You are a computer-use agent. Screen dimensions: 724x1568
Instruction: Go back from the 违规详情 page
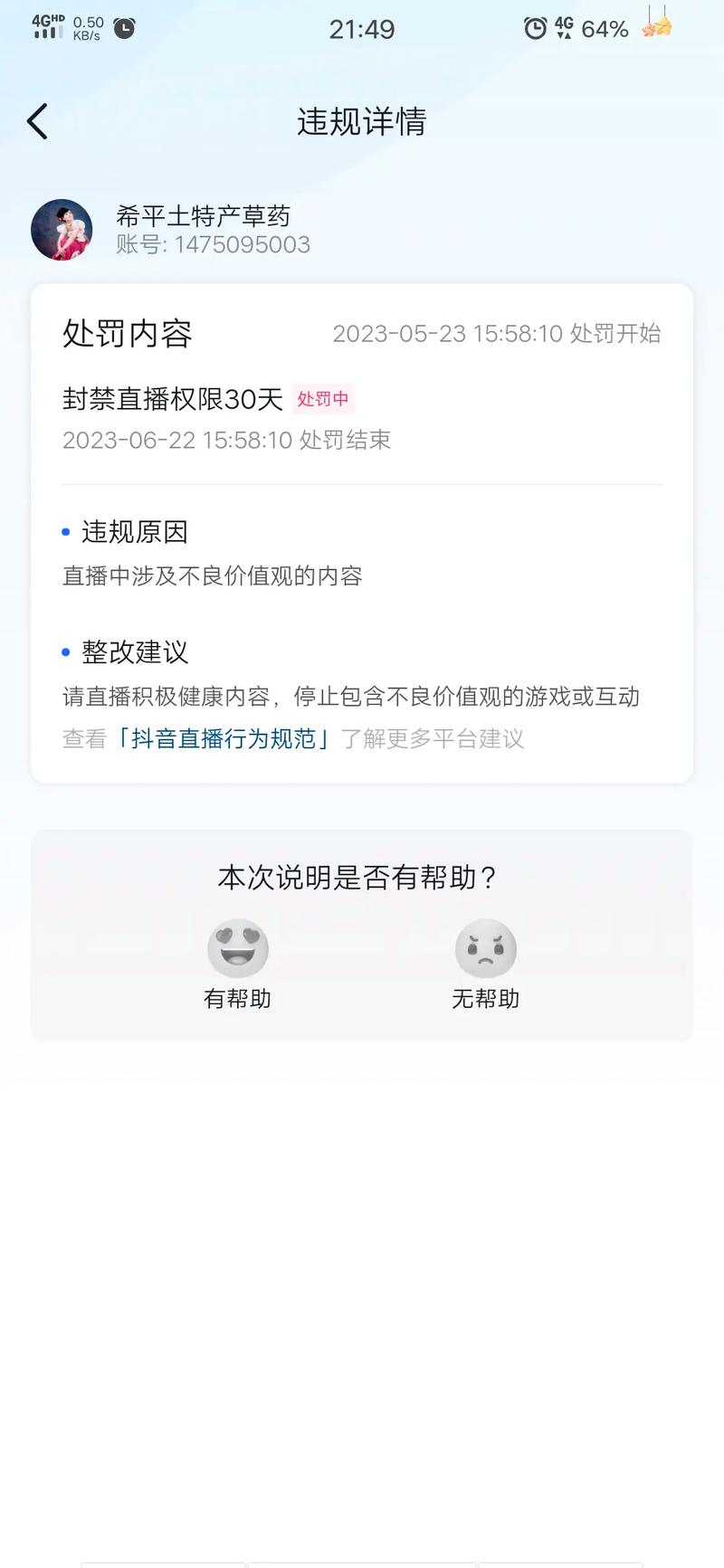37,121
